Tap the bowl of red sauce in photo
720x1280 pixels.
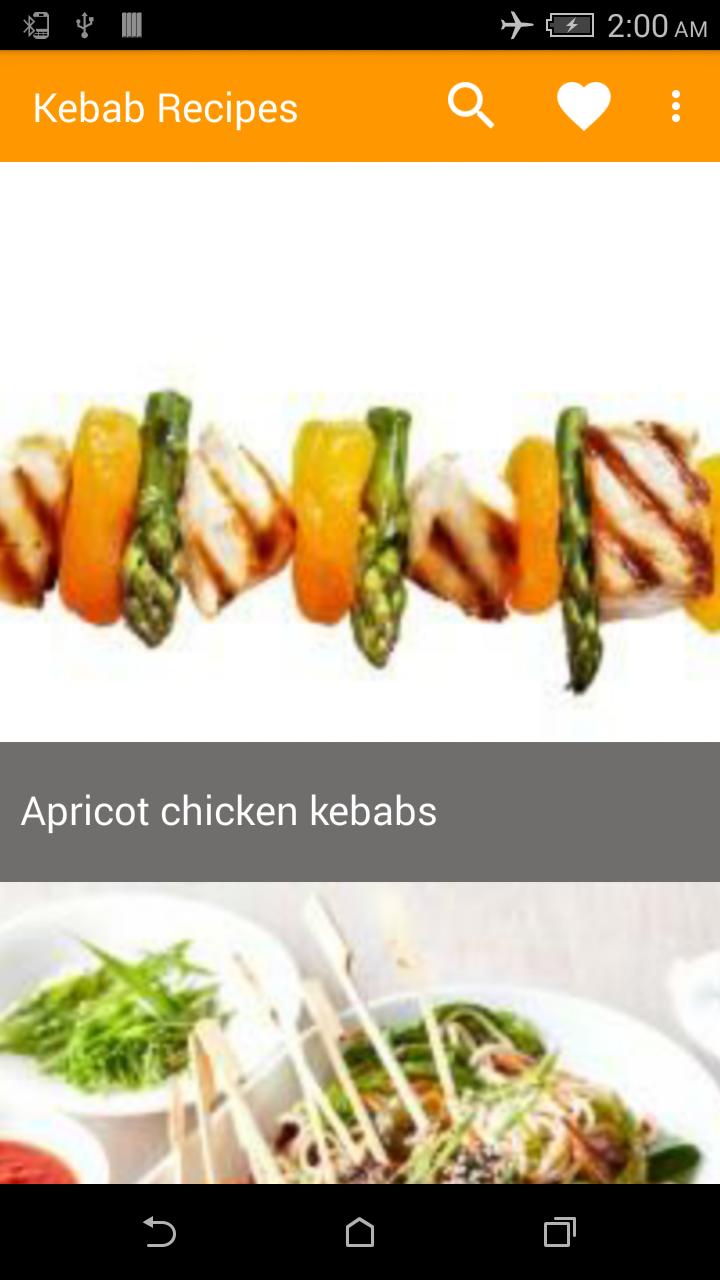point(30,1160)
